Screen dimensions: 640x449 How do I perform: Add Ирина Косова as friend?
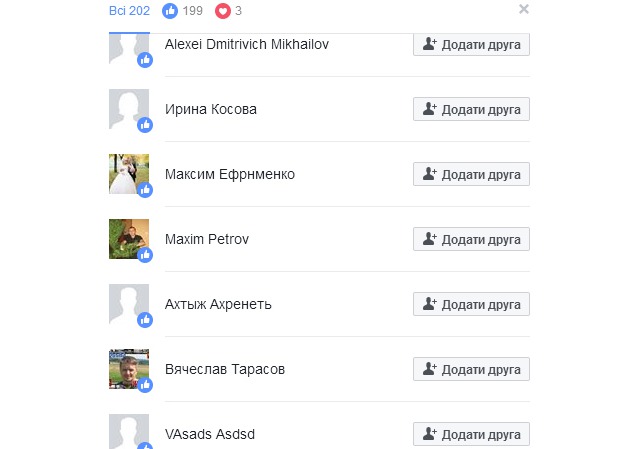tap(471, 109)
